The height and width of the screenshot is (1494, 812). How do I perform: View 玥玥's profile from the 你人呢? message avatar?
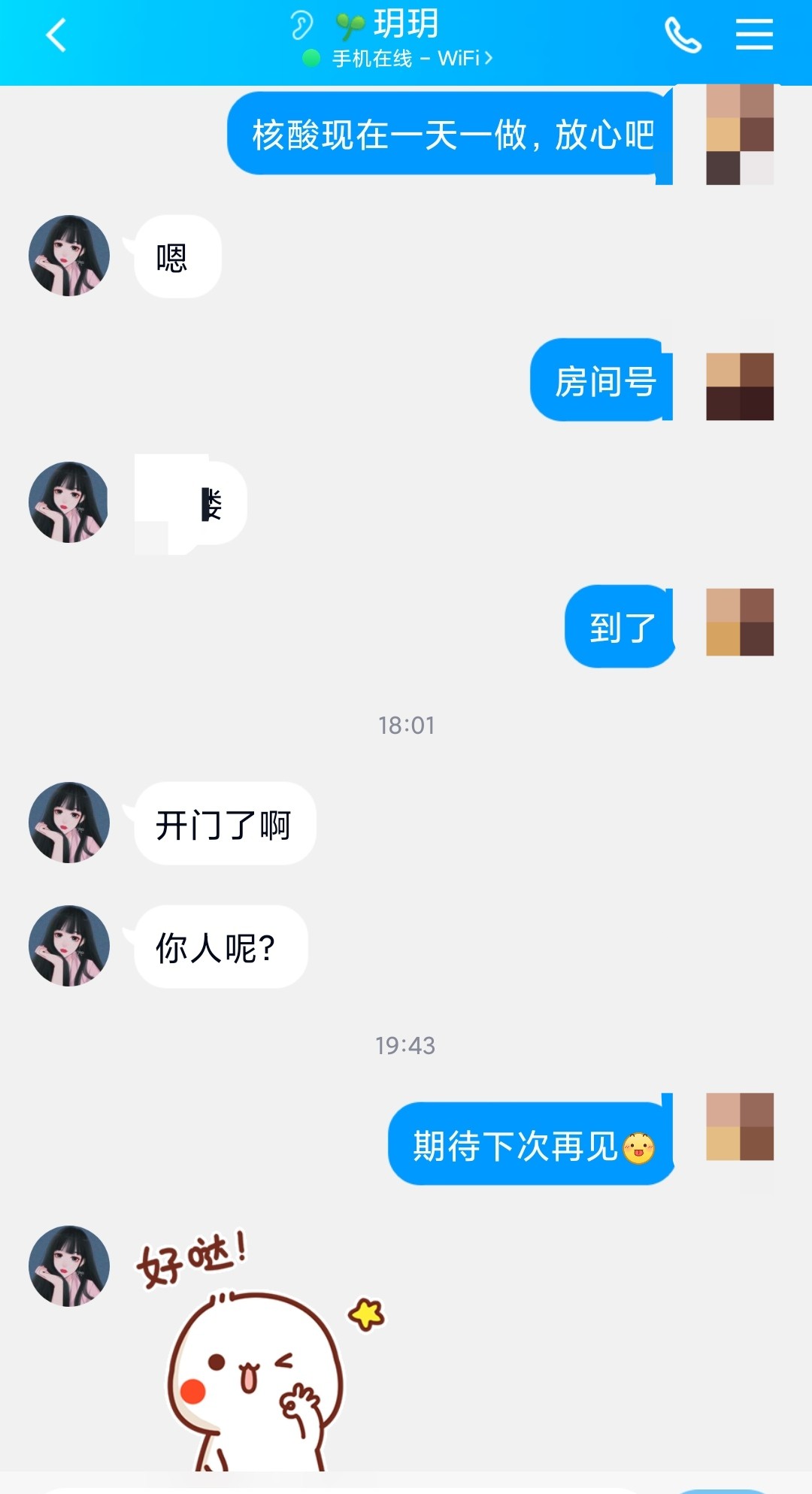69,946
